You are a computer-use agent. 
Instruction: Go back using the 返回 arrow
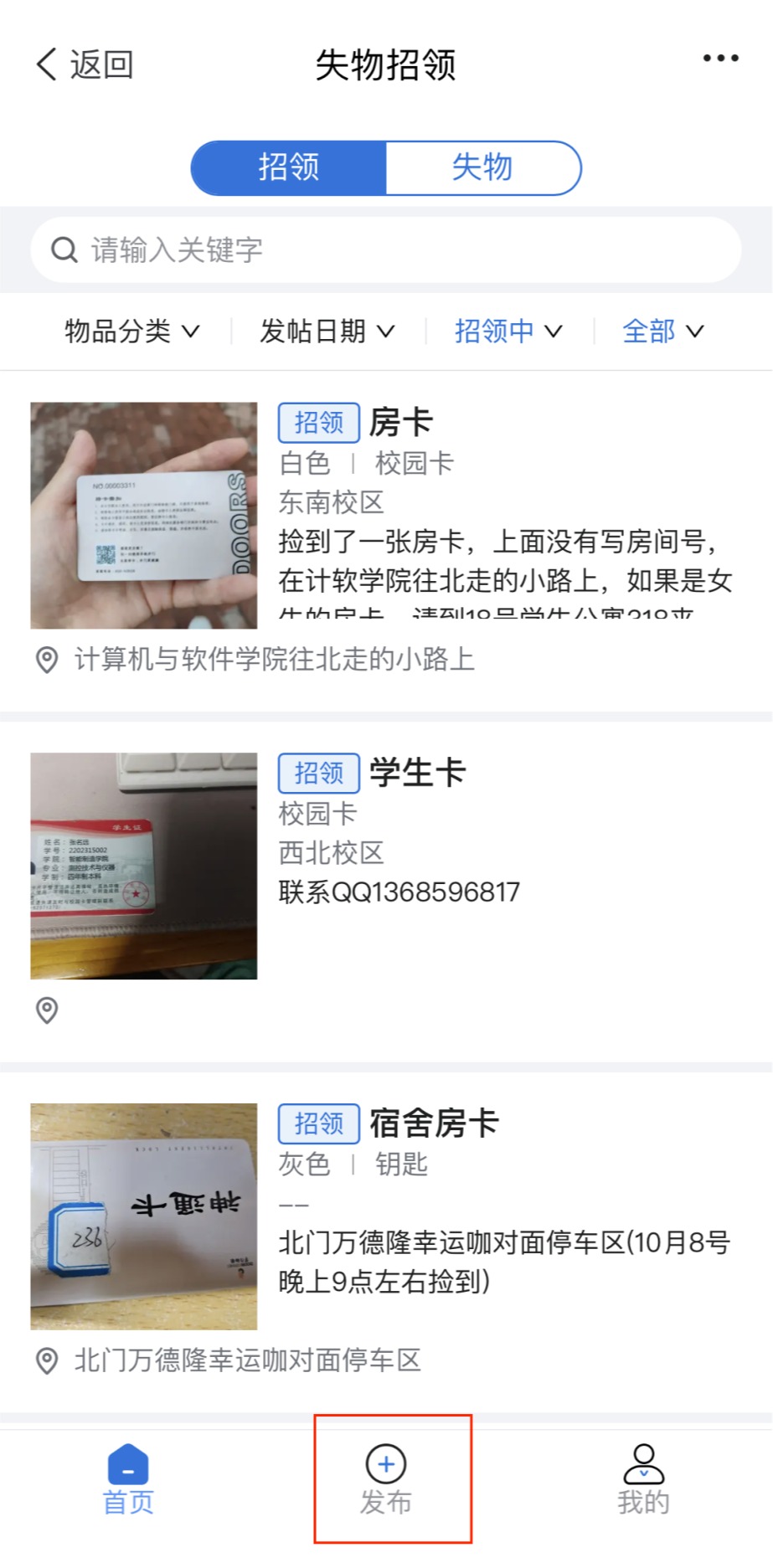coord(83,64)
